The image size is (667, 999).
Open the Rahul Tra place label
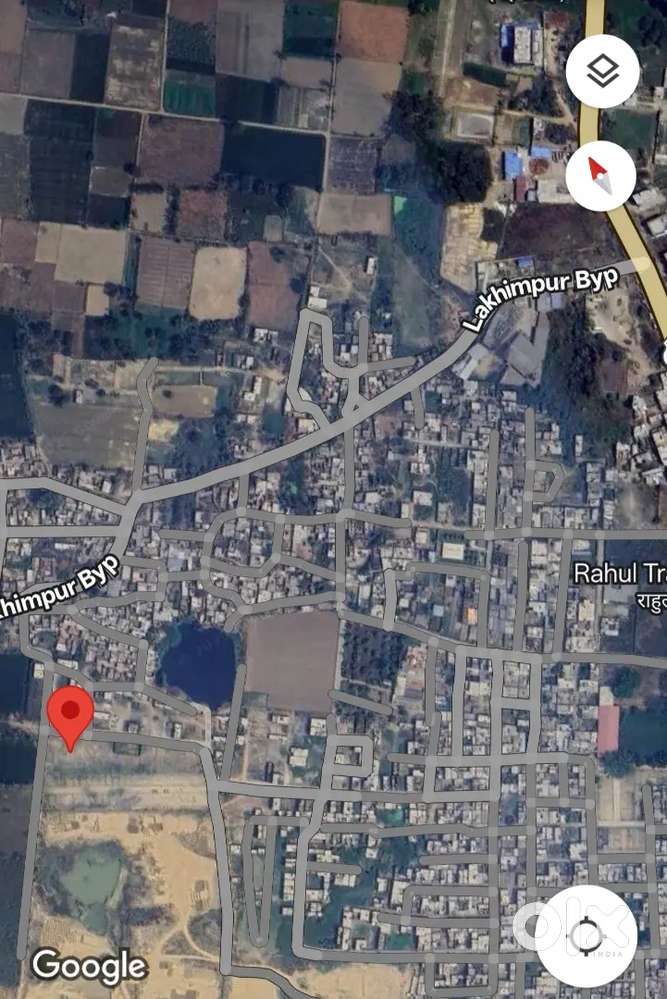(x=619, y=574)
